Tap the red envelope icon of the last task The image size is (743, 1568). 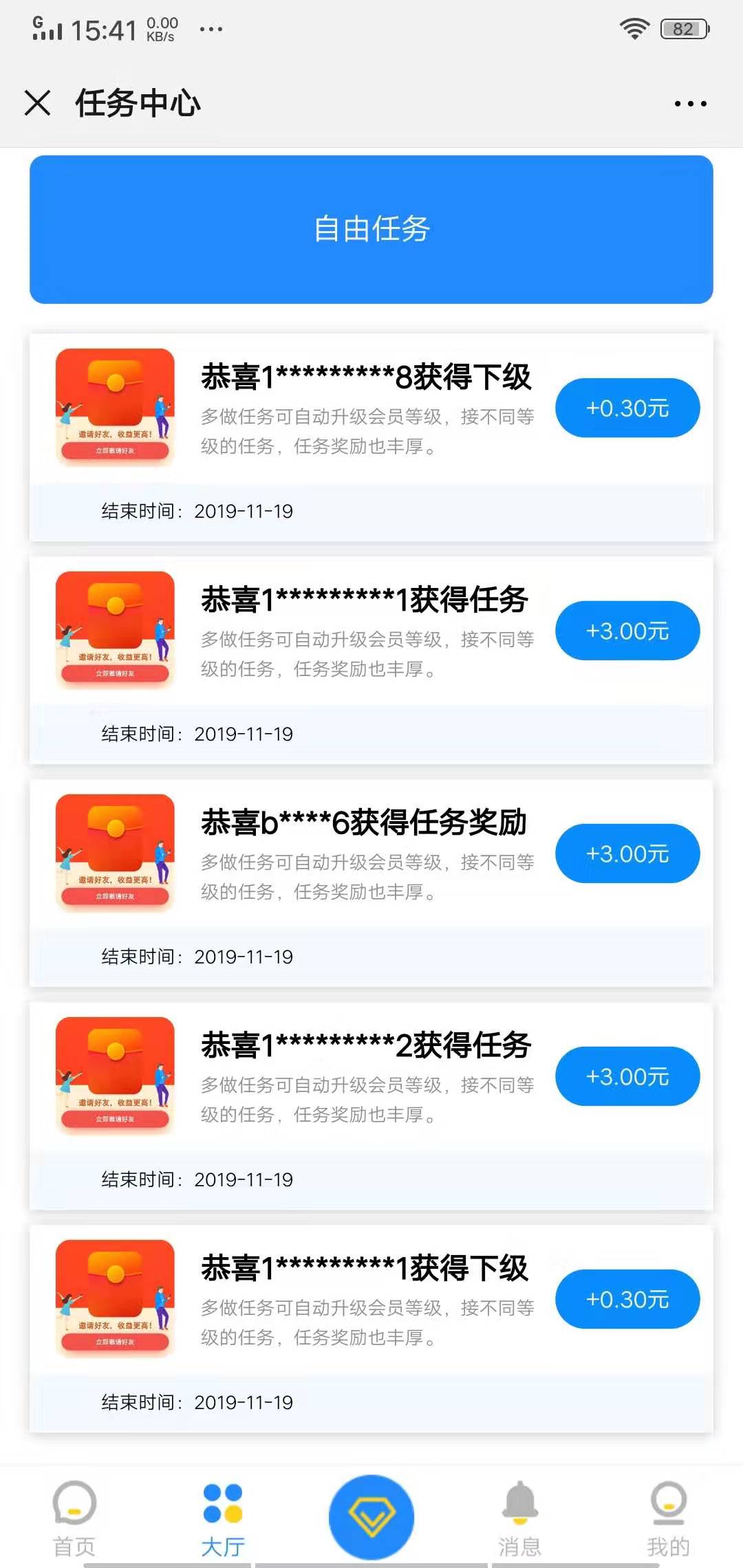coord(116,1298)
